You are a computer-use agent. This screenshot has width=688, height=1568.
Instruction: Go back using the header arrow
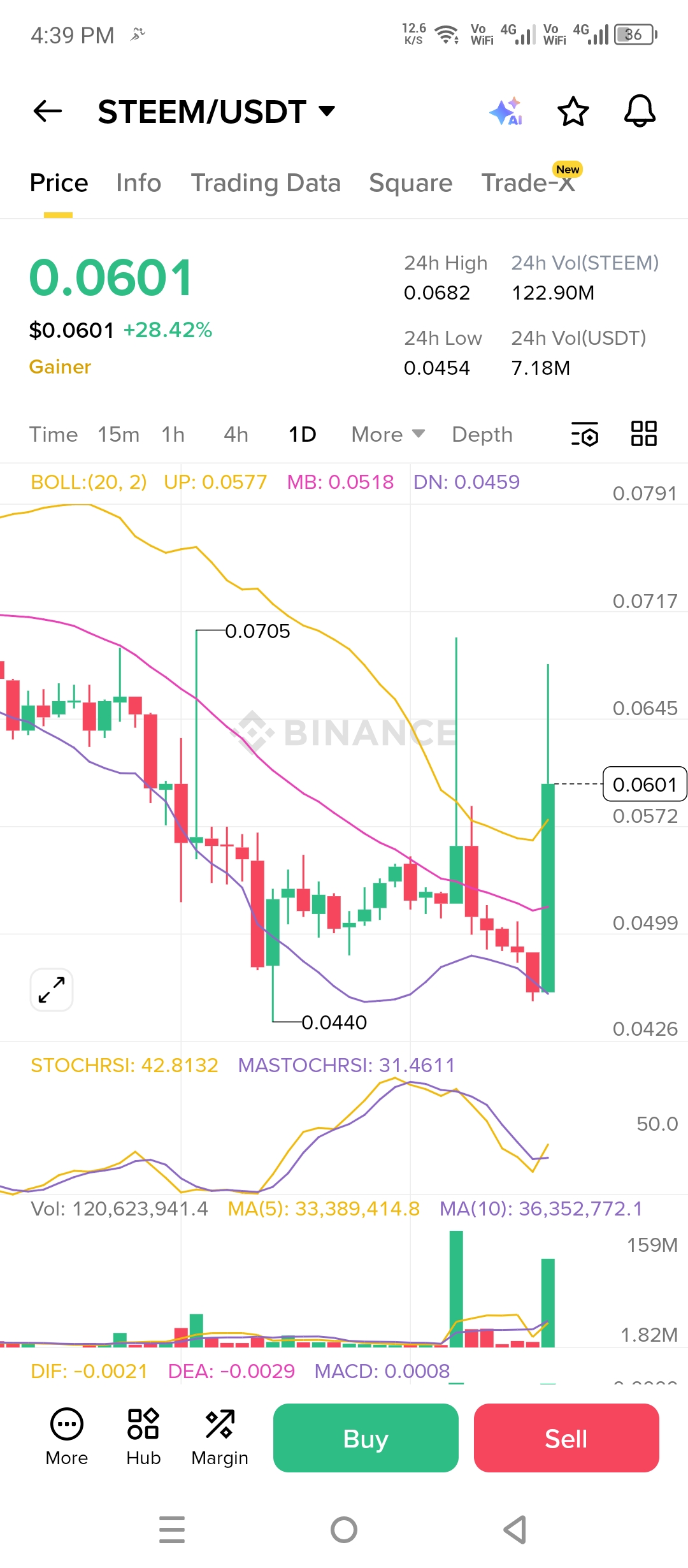click(x=48, y=112)
